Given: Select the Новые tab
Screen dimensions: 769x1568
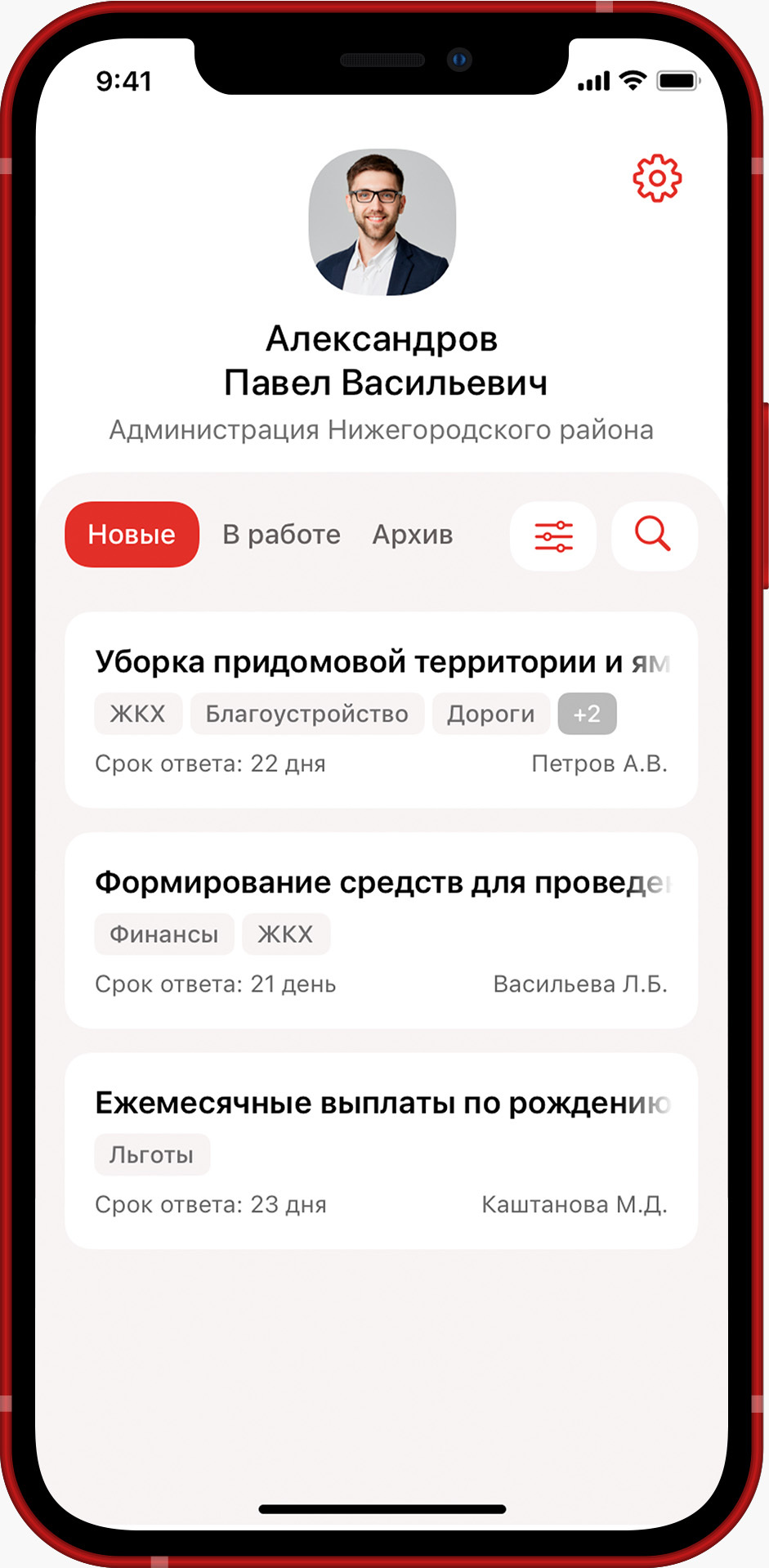Looking at the screenshot, I should 132,535.
